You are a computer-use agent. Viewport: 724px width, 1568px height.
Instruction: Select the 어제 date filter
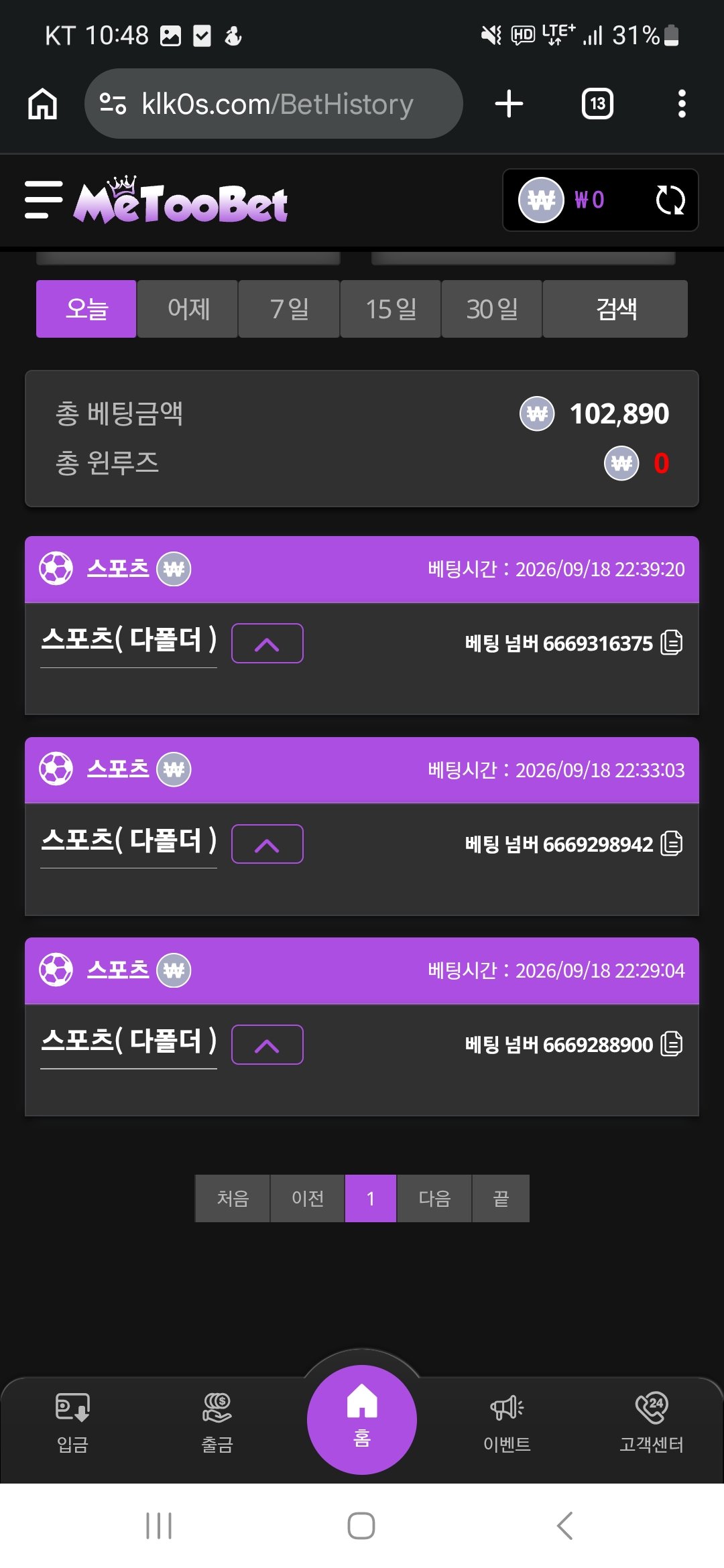188,309
